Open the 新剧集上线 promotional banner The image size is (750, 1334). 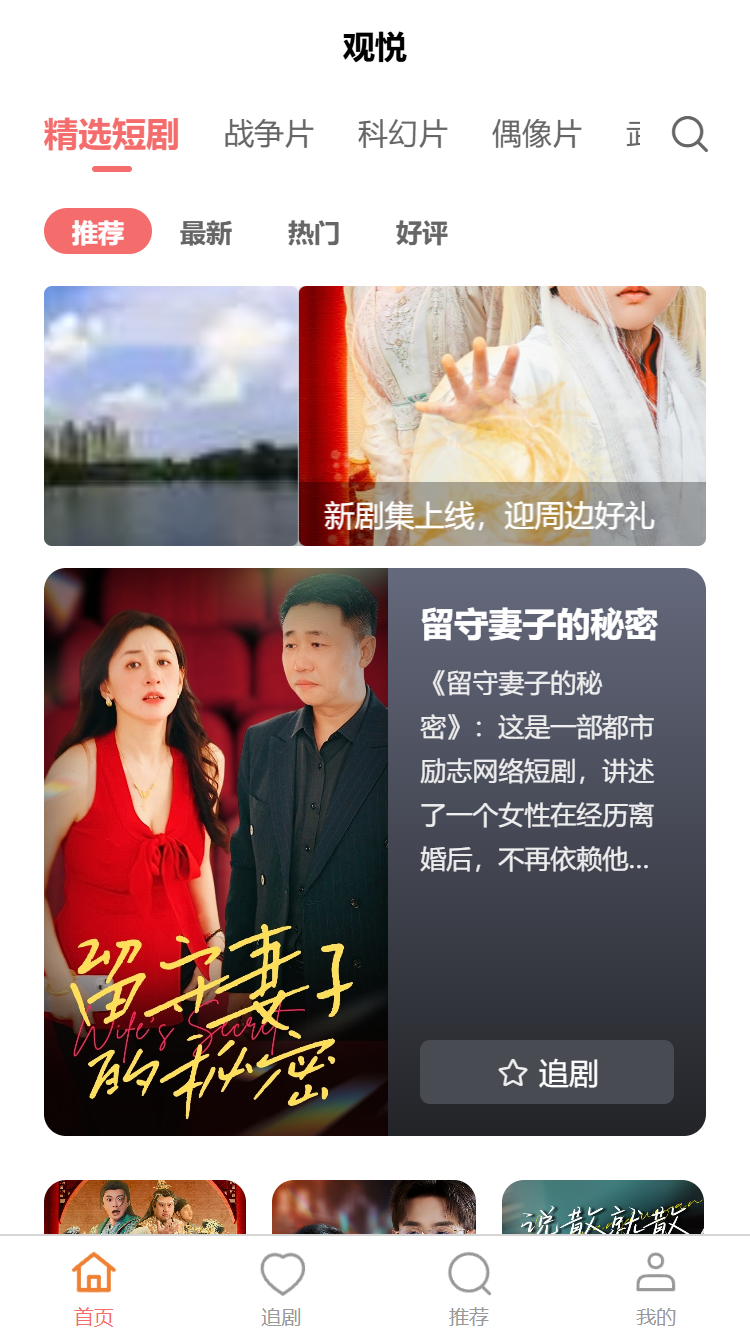502,416
